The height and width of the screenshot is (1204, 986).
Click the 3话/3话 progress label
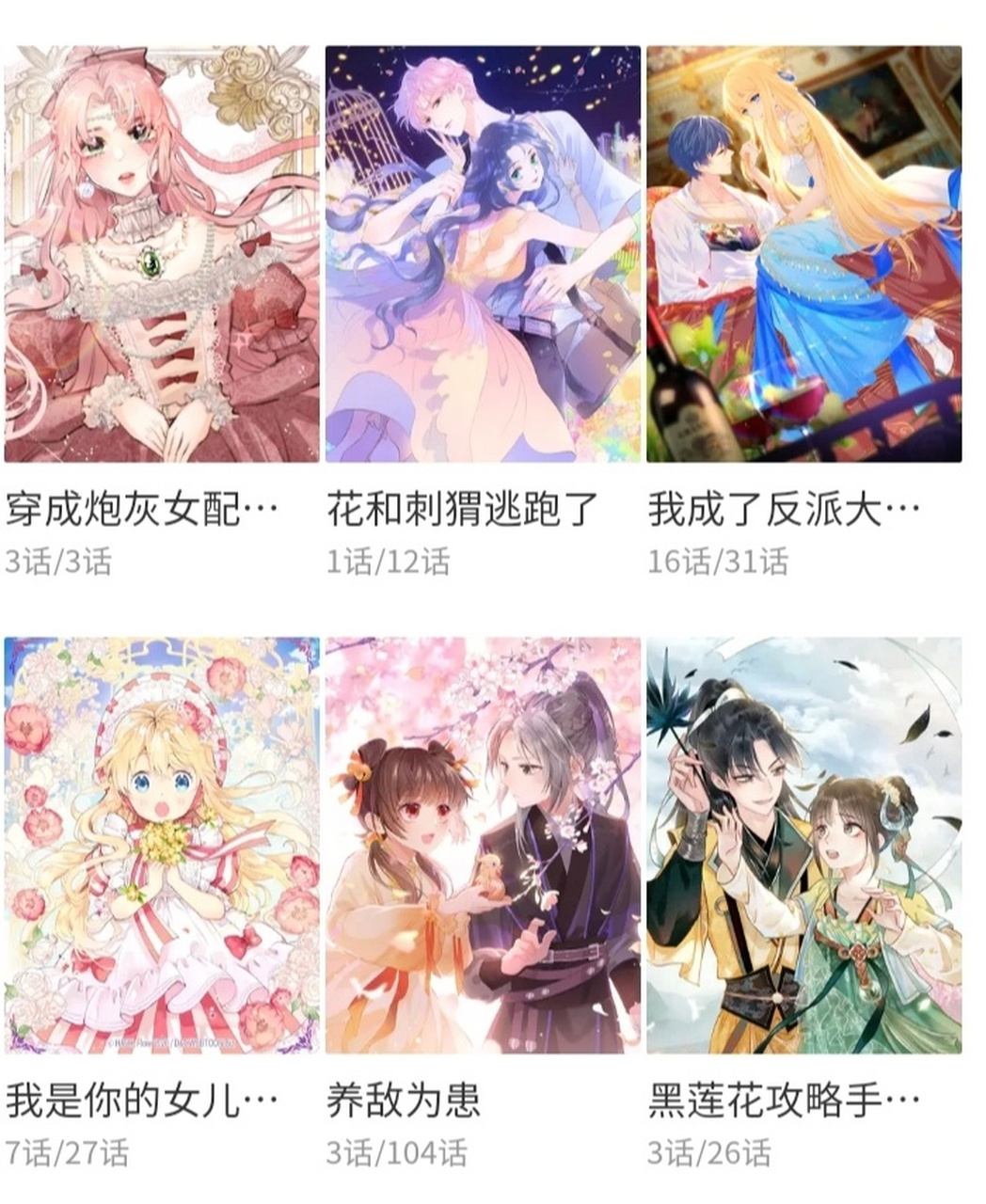55,560
